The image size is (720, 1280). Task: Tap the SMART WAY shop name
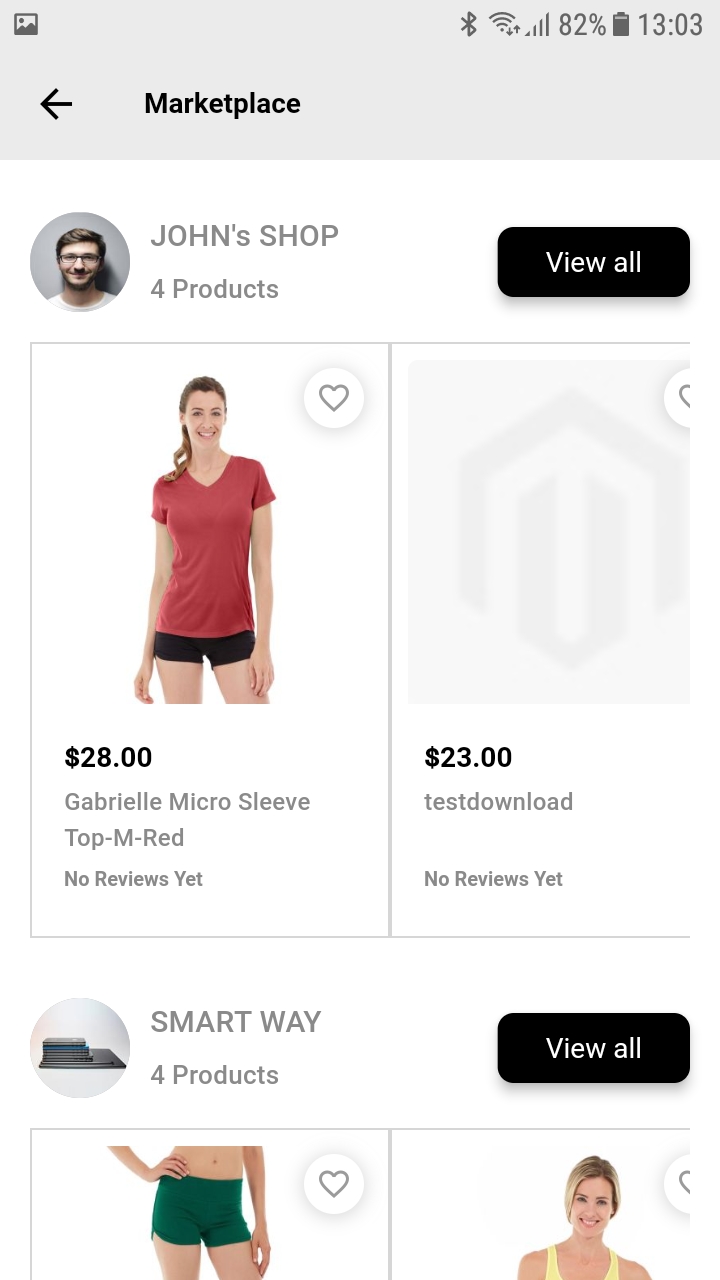(235, 1021)
